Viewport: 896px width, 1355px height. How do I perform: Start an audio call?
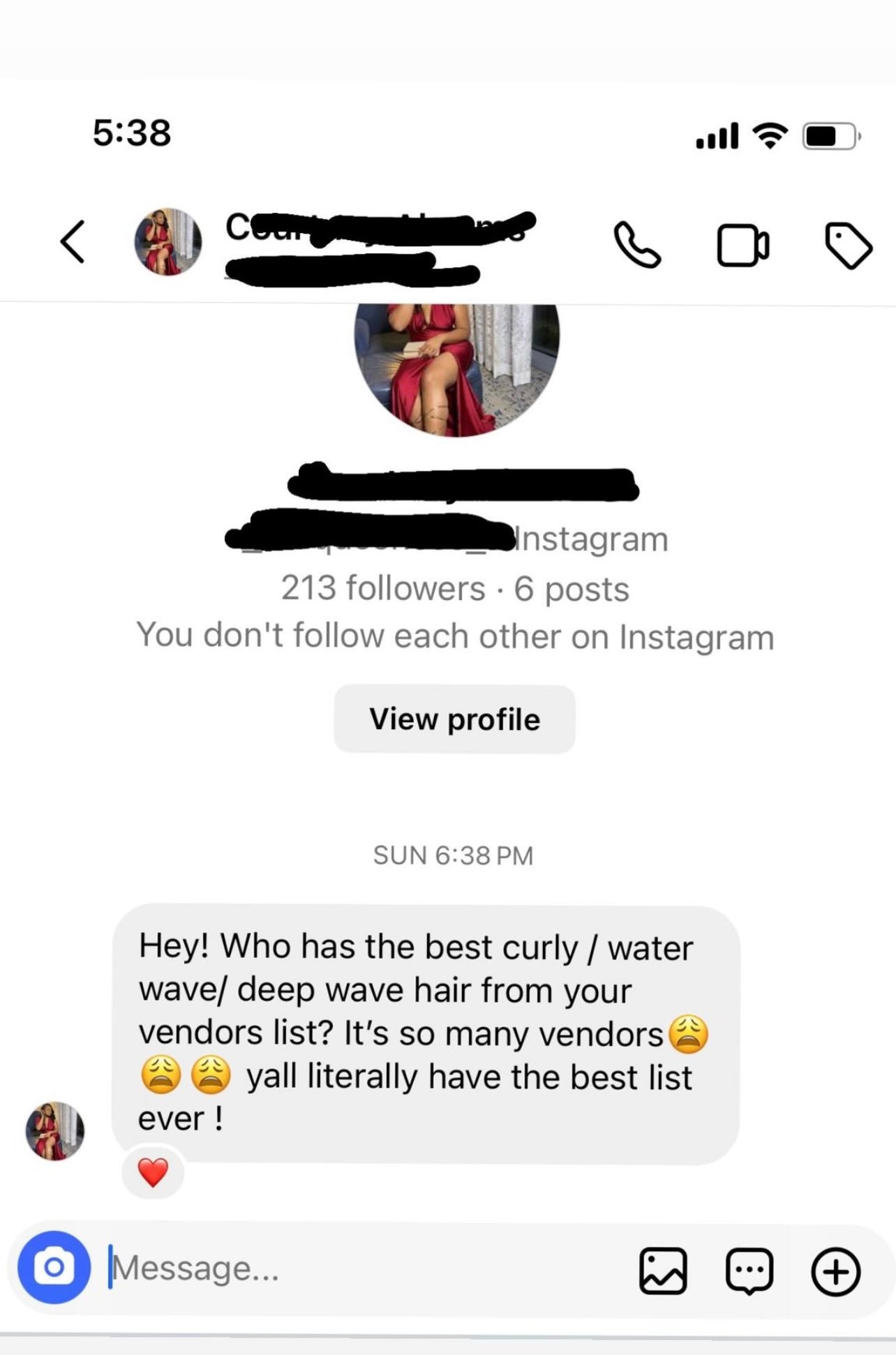tap(636, 245)
